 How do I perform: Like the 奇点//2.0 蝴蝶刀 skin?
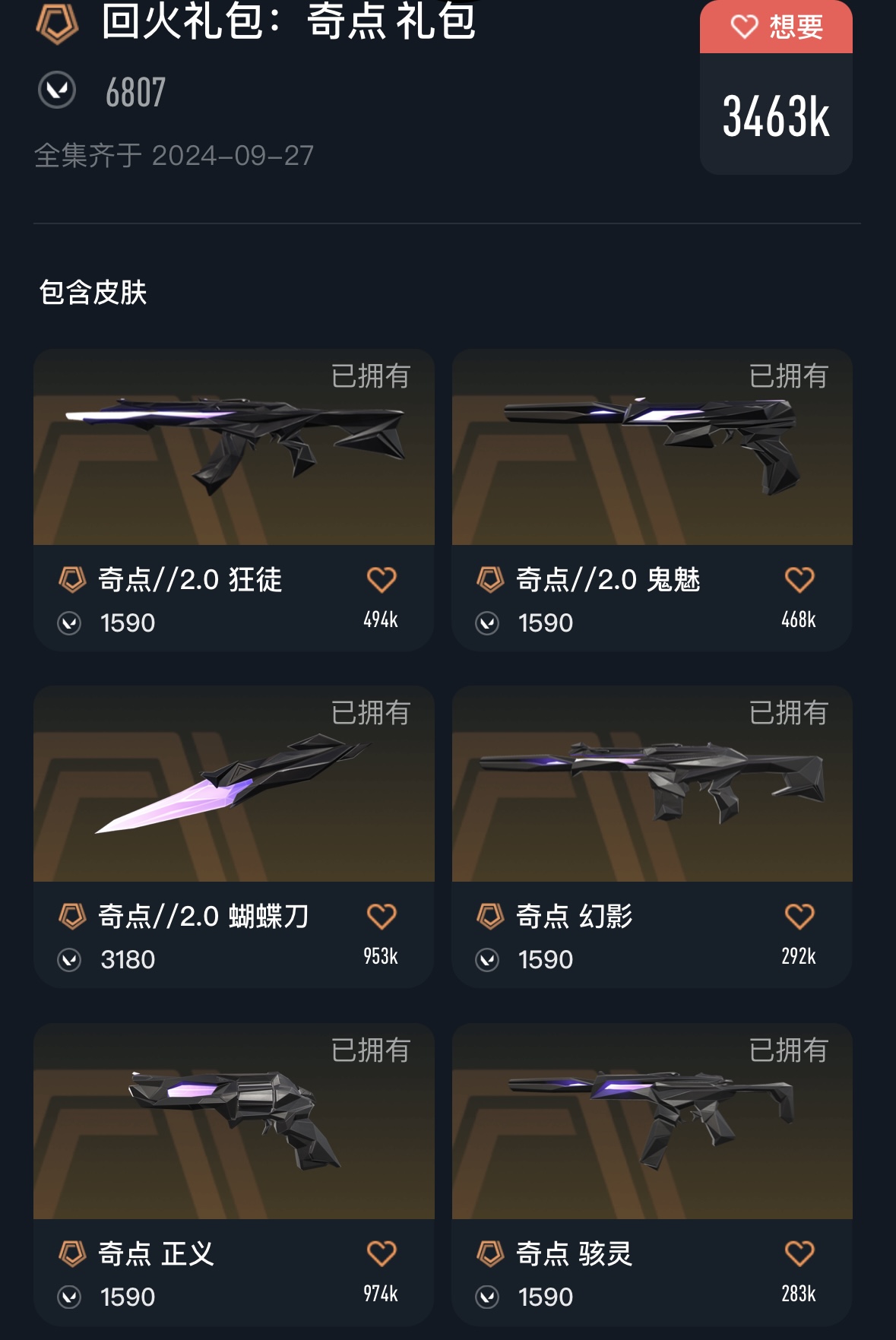(x=382, y=917)
